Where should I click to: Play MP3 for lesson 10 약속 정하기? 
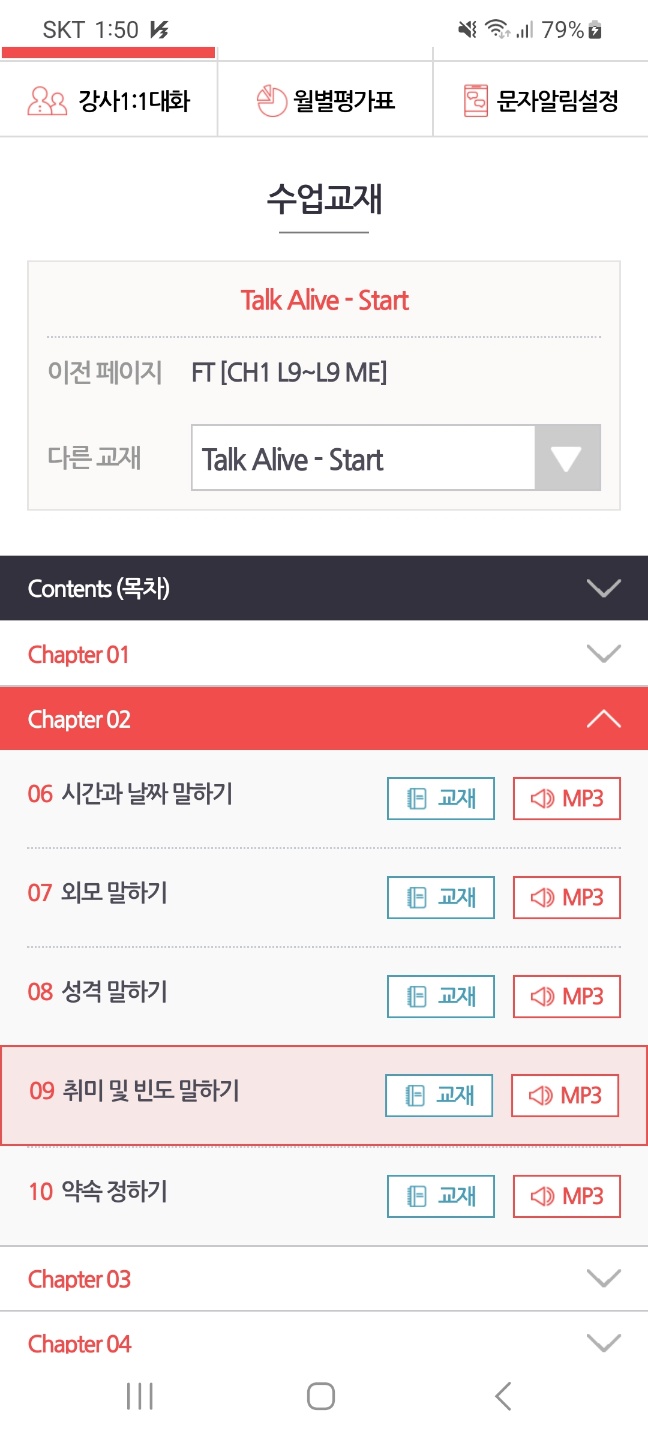pyautogui.click(x=567, y=1196)
